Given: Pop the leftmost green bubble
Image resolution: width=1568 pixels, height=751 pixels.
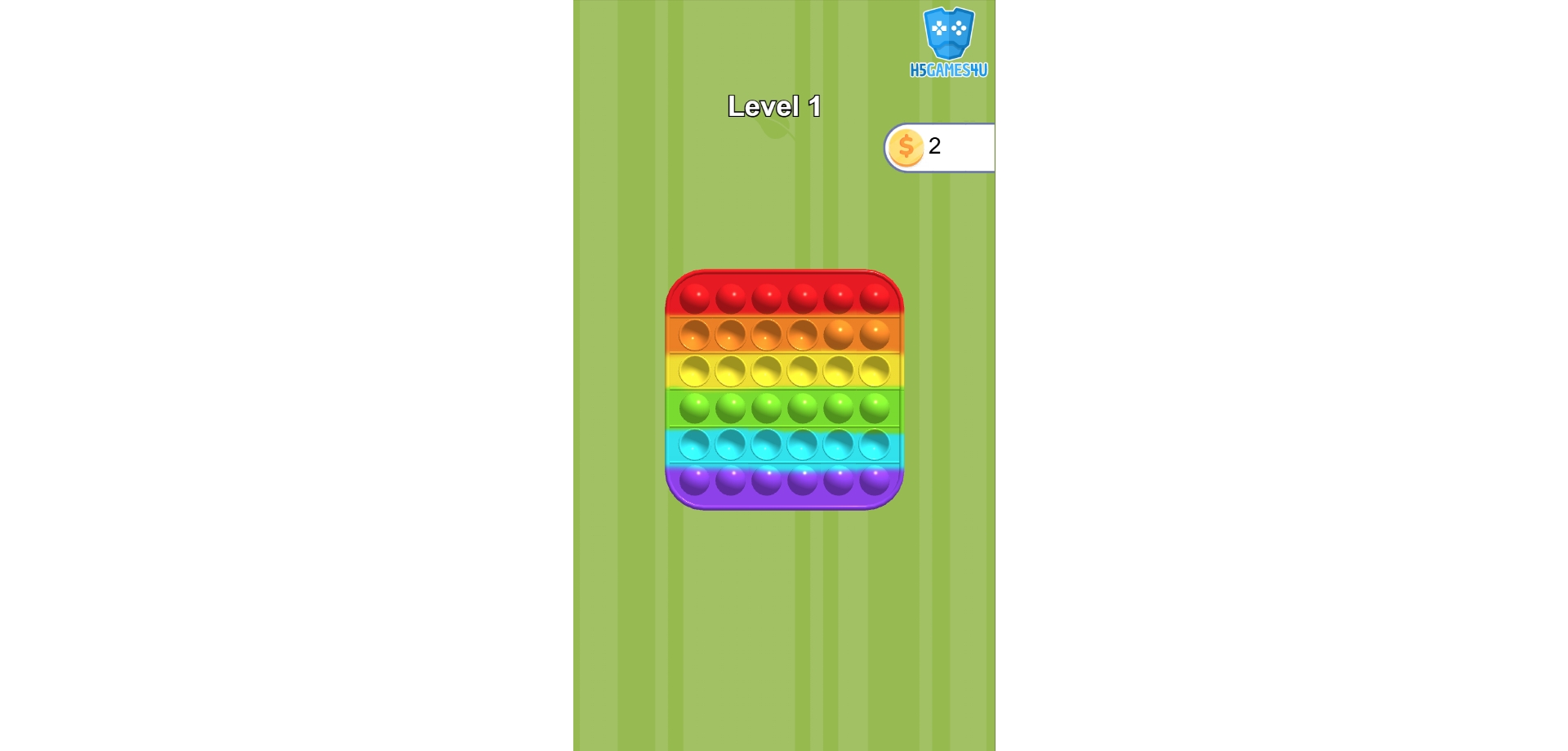Looking at the screenshot, I should [694, 407].
